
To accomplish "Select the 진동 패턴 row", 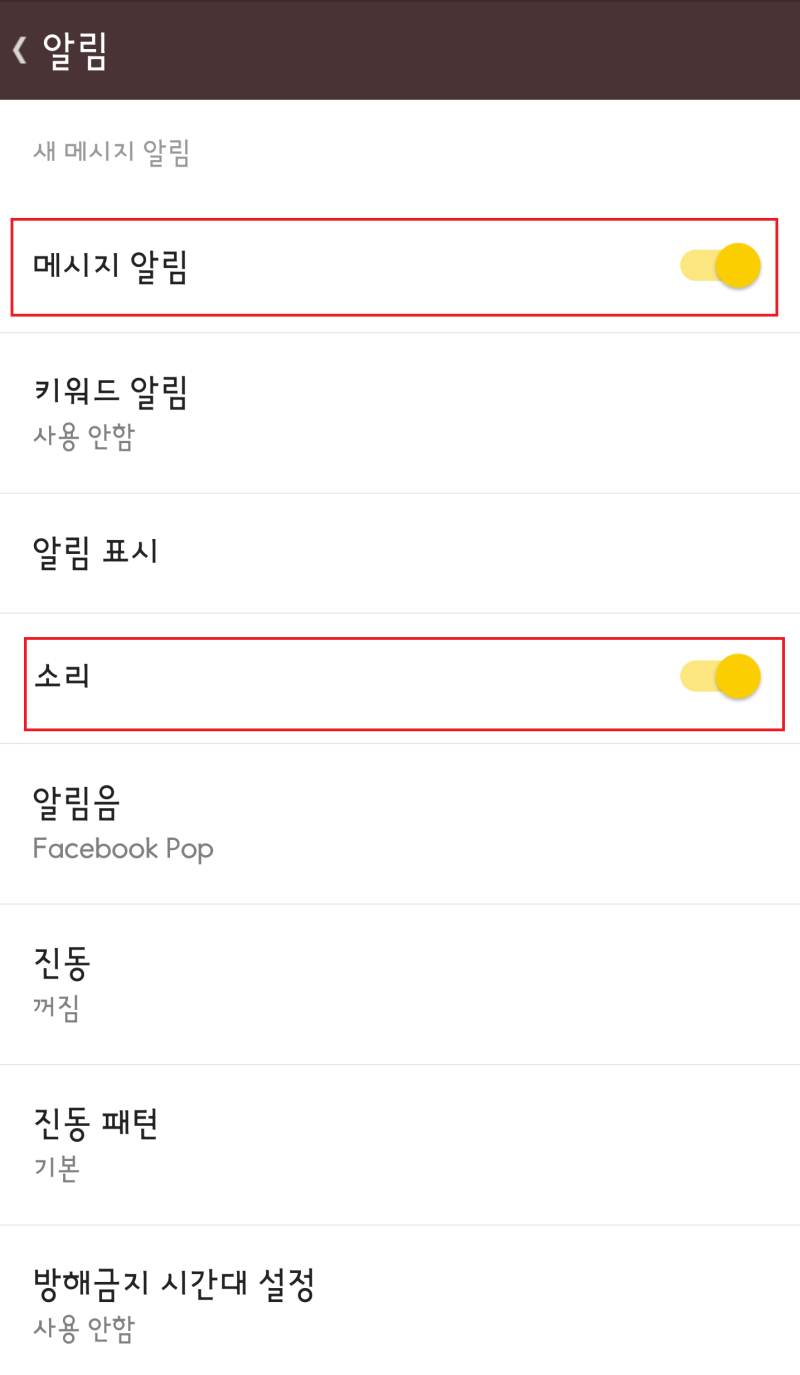I will coord(400,1145).
